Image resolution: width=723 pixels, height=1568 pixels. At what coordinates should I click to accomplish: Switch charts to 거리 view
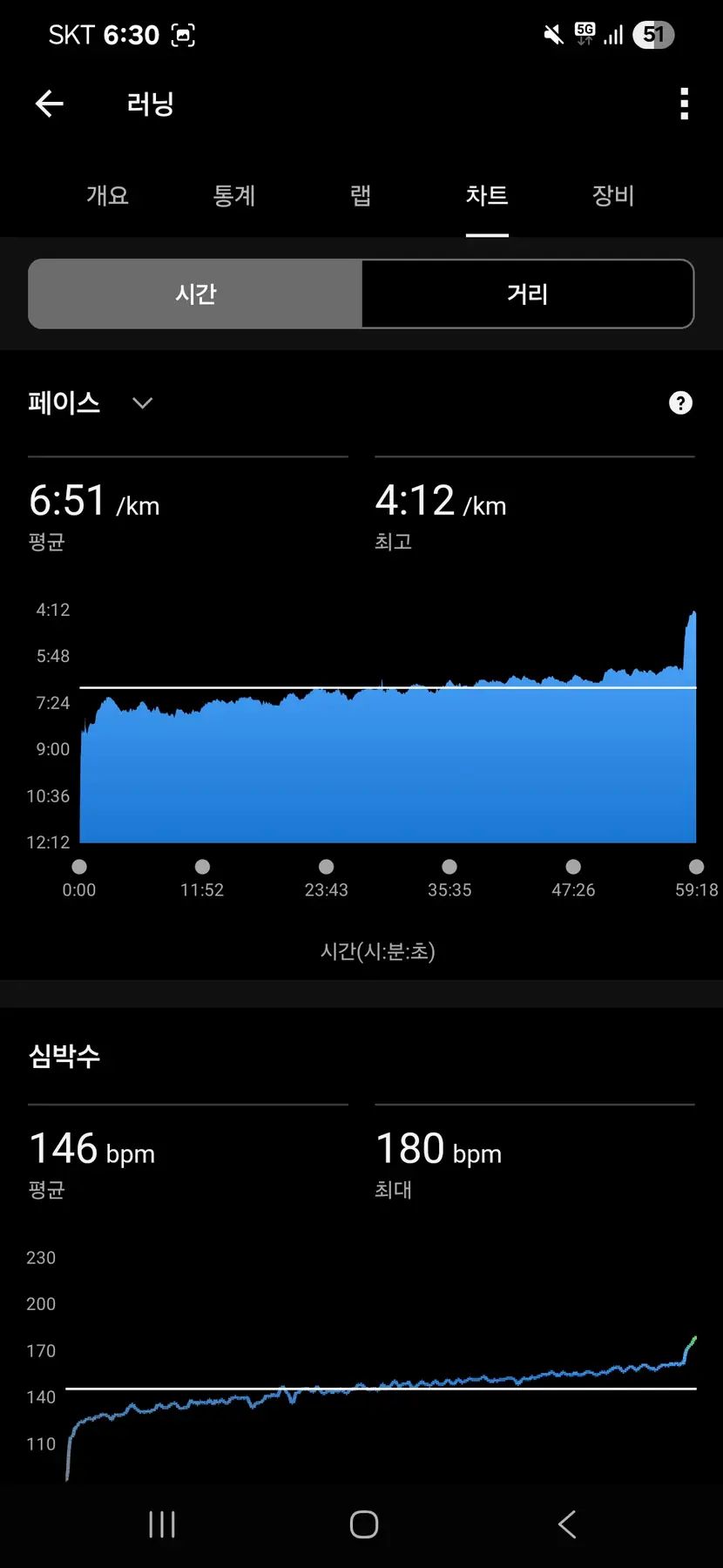(527, 294)
